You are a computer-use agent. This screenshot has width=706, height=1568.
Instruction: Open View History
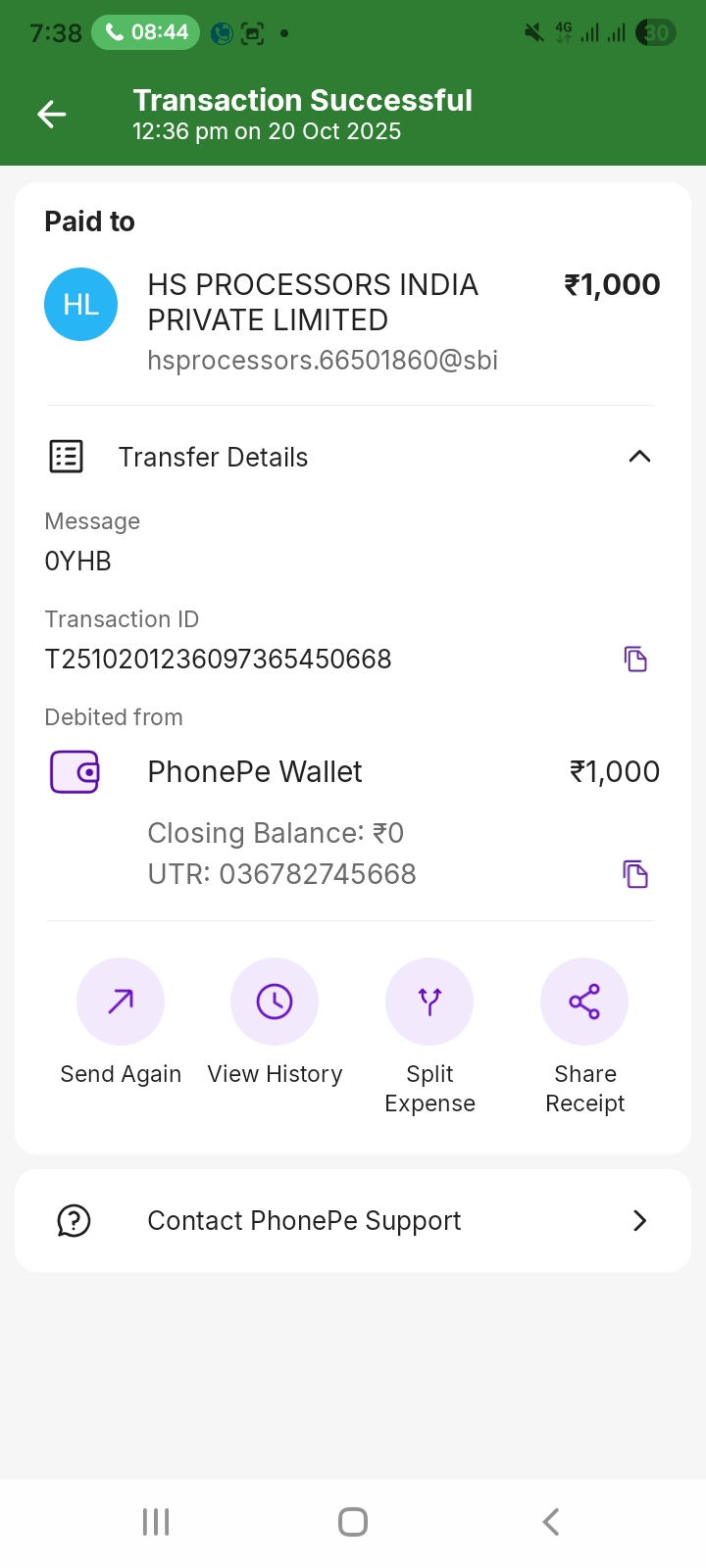pyautogui.click(x=275, y=1002)
